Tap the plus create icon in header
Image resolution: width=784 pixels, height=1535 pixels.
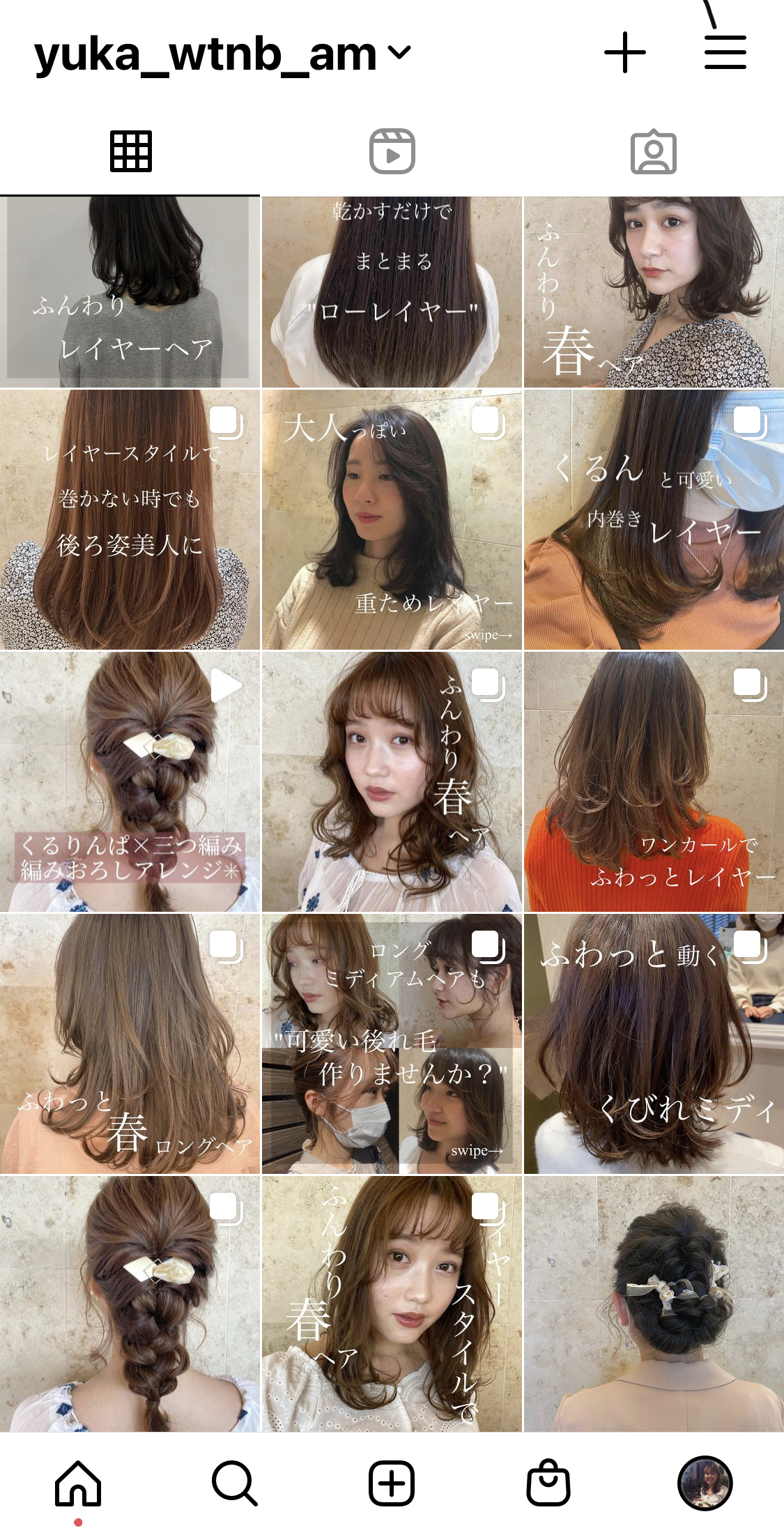coord(624,53)
